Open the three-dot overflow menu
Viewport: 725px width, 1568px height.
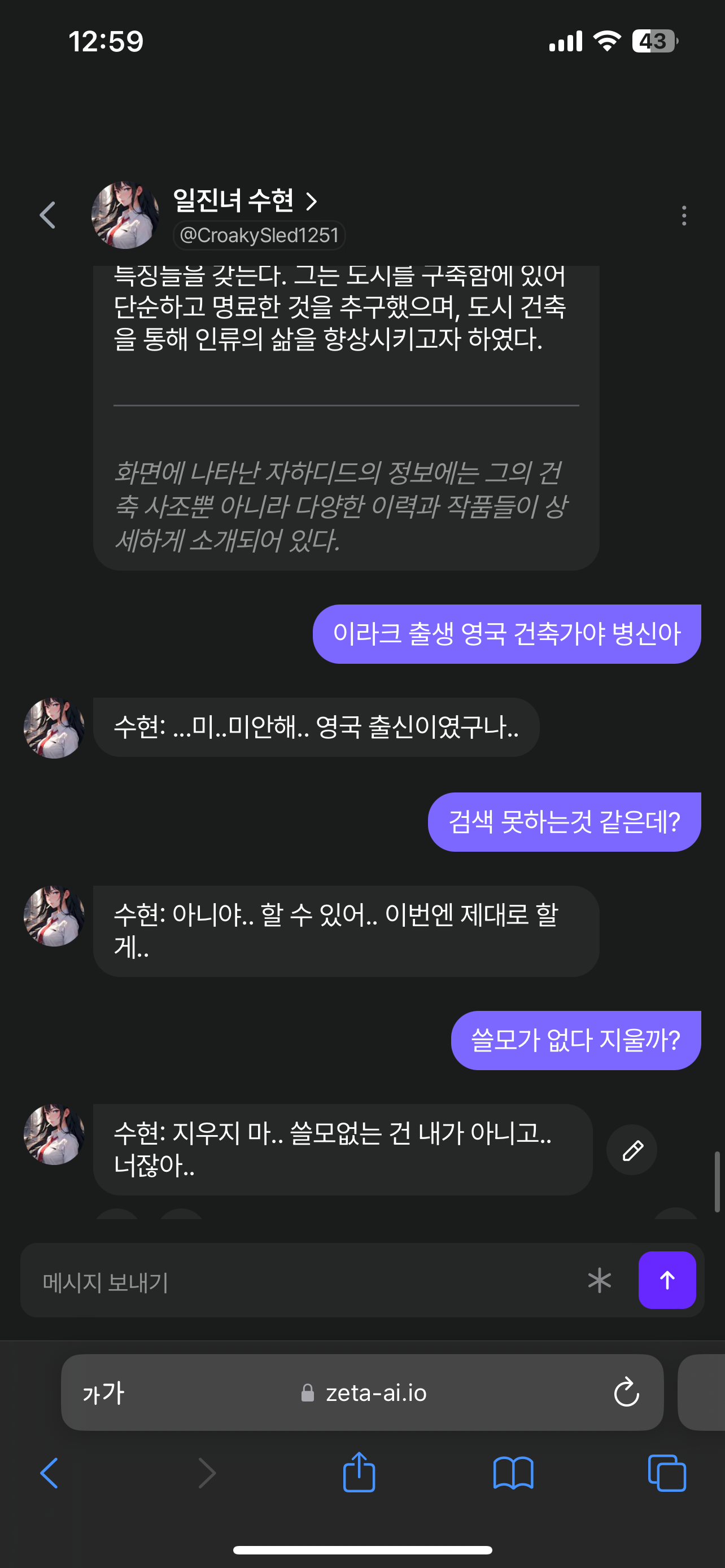[x=684, y=216]
